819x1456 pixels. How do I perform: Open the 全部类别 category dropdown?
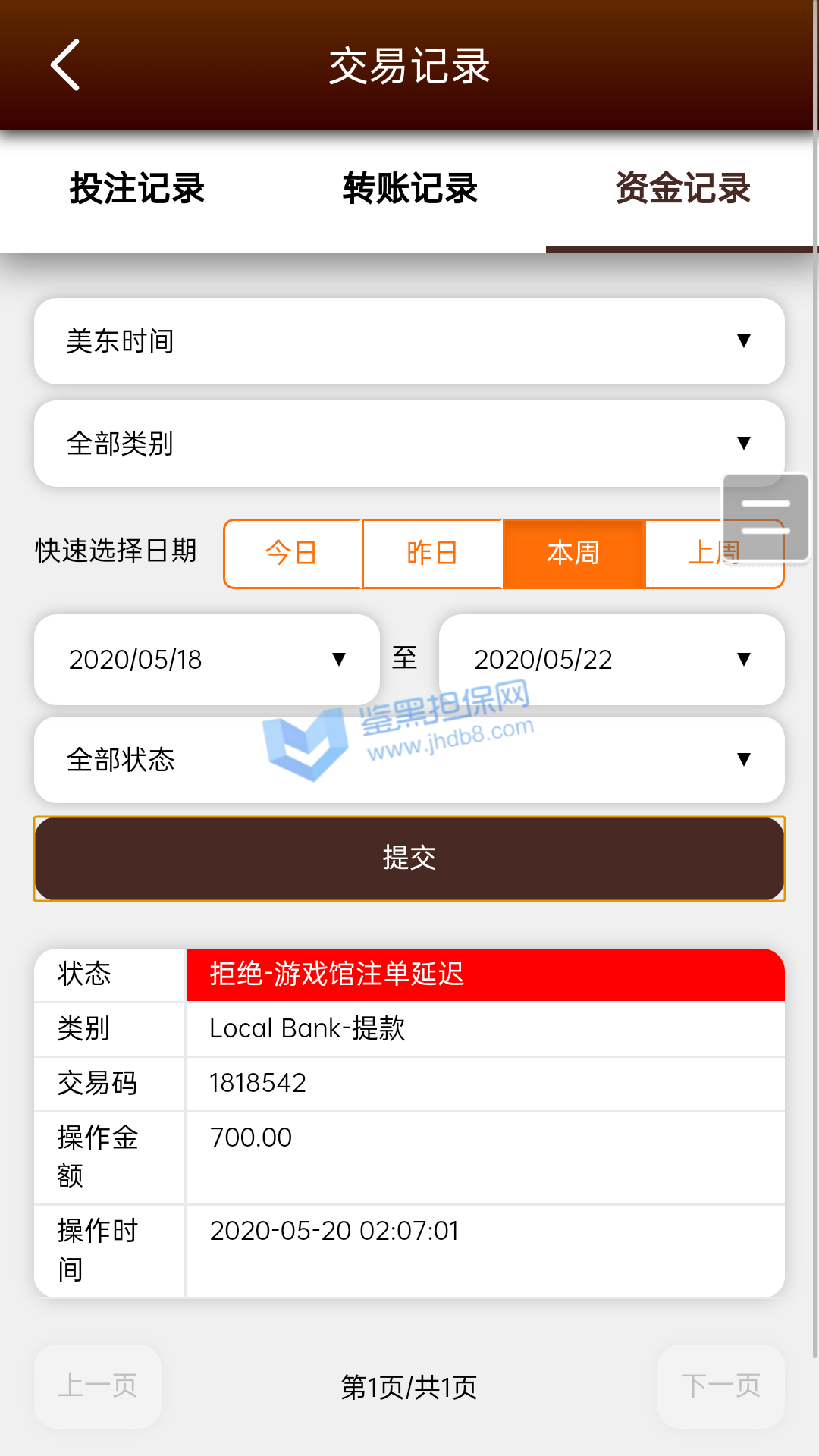click(409, 444)
